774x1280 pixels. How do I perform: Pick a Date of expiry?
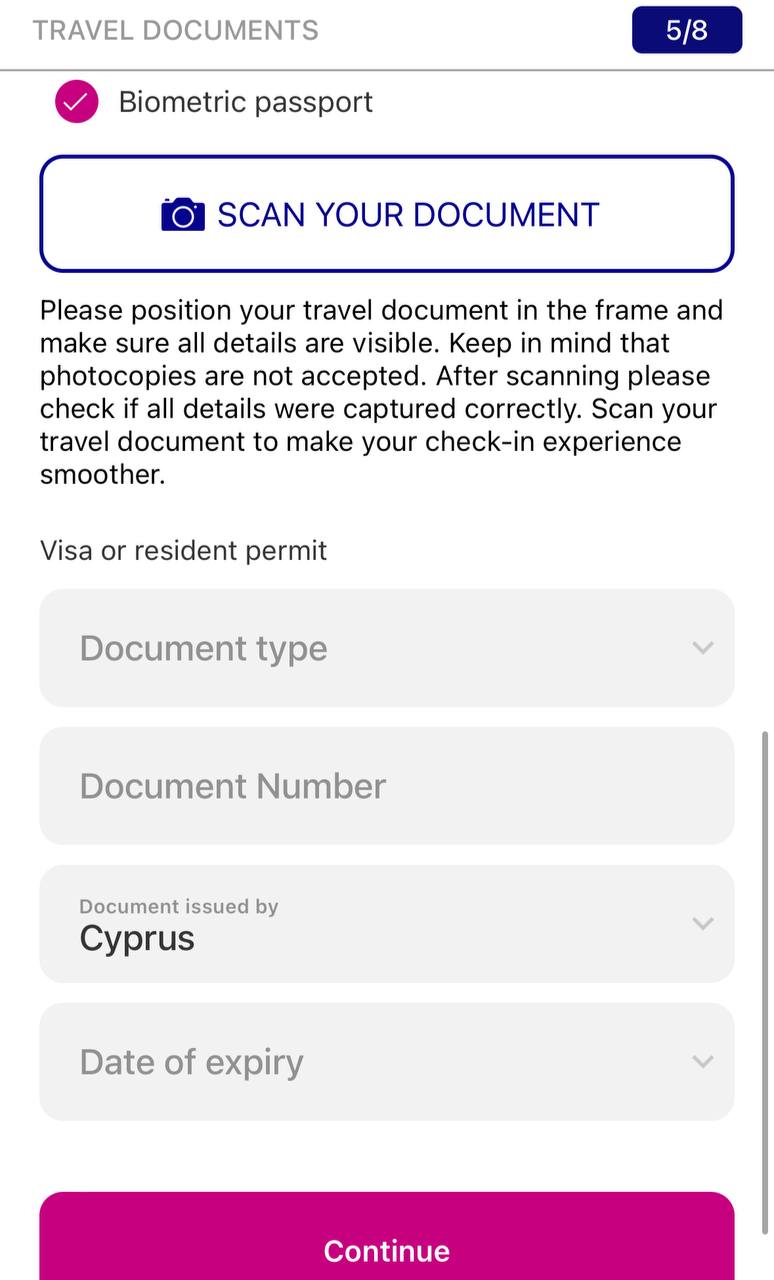pos(387,1062)
